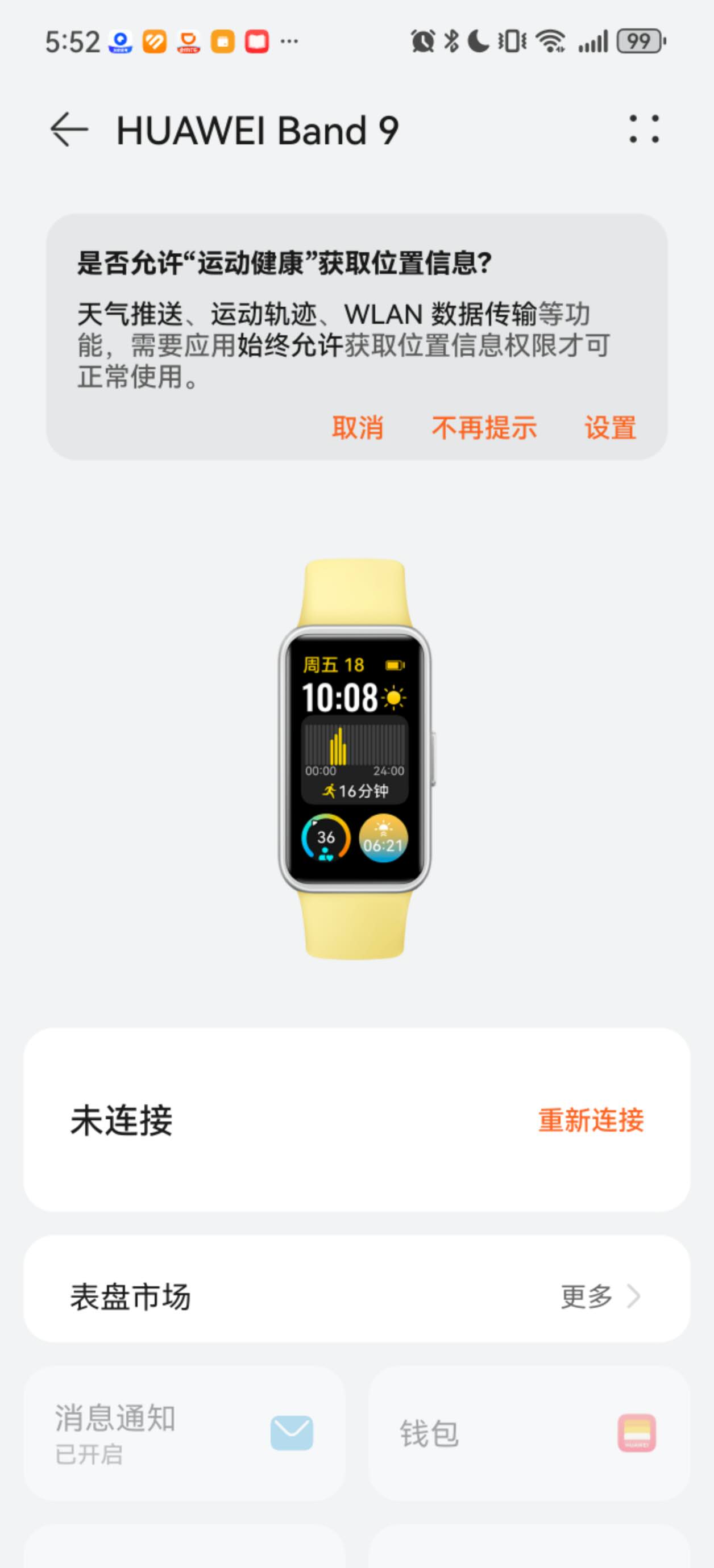
Task: Choose 不再提示 to stop reminders
Action: 484,427
